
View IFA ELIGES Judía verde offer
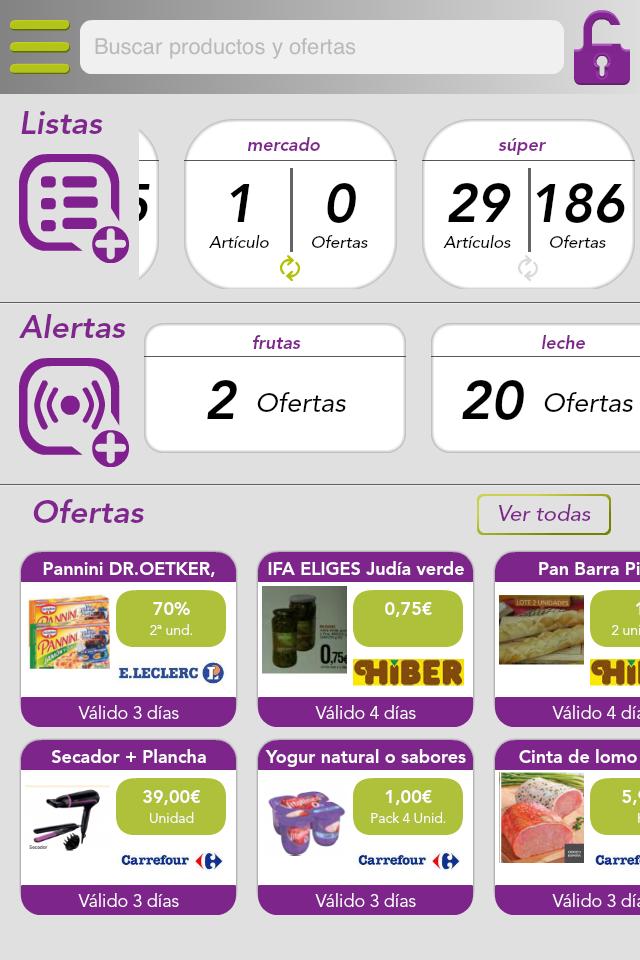pyautogui.click(x=365, y=639)
